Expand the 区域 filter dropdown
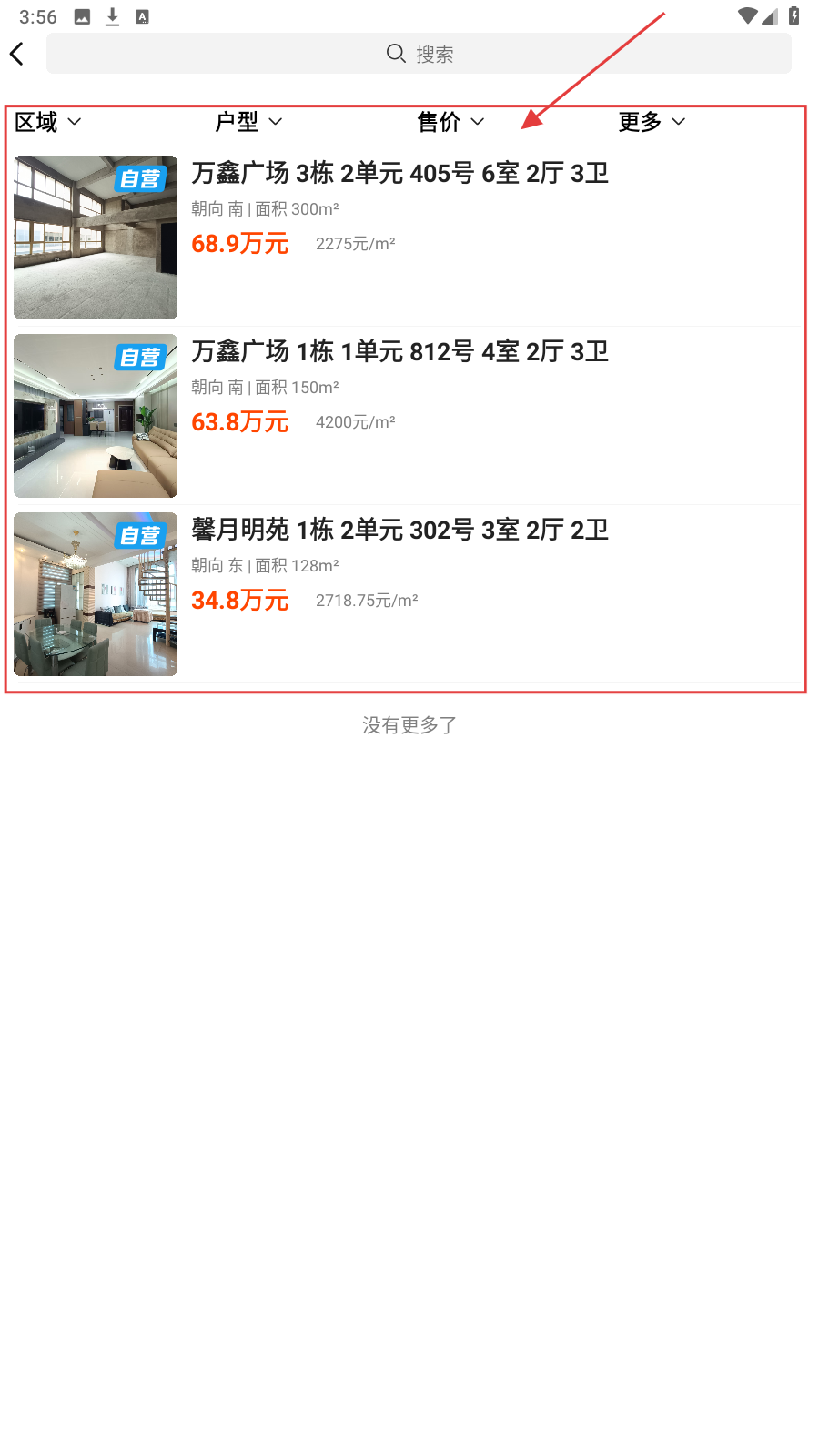819x1456 pixels. pyautogui.click(x=48, y=122)
